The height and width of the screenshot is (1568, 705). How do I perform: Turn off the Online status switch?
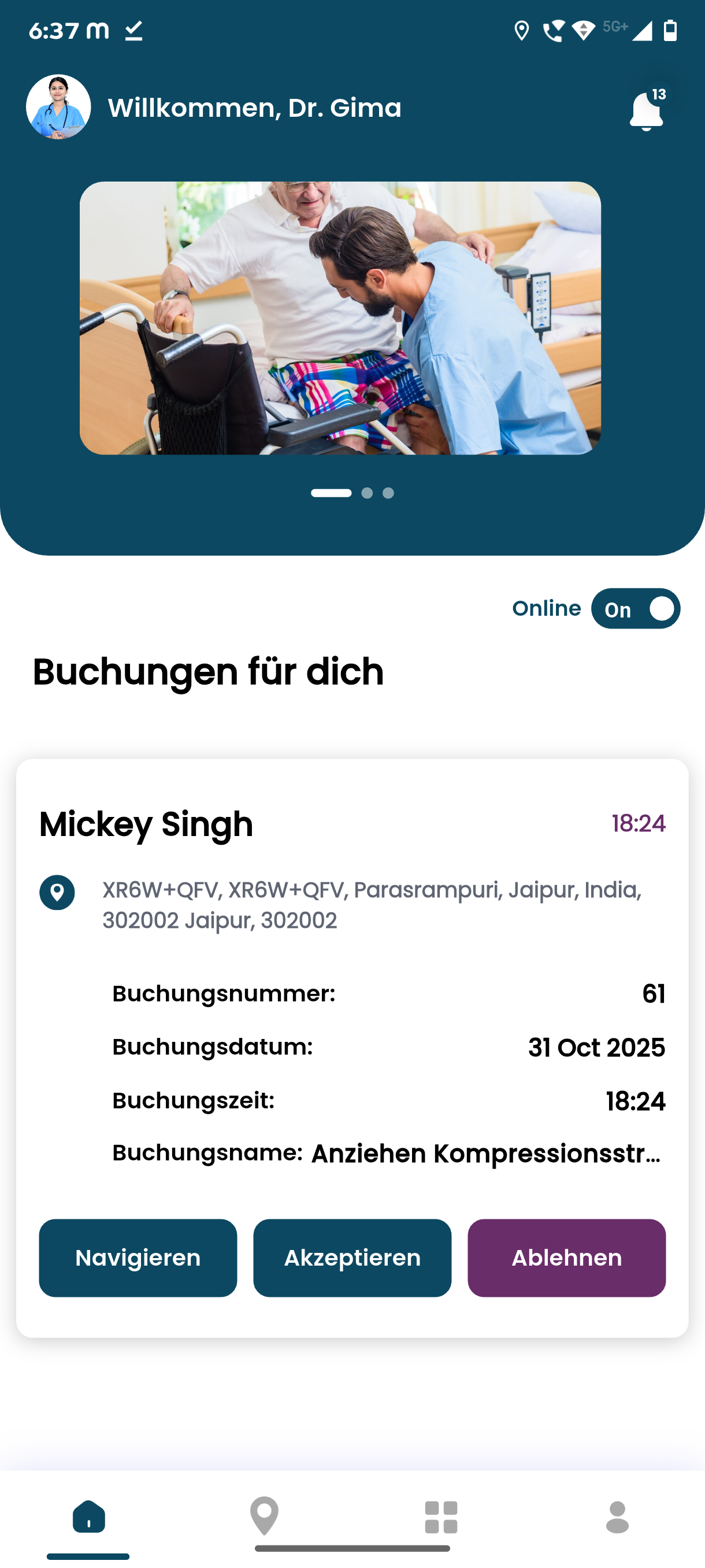635,609
